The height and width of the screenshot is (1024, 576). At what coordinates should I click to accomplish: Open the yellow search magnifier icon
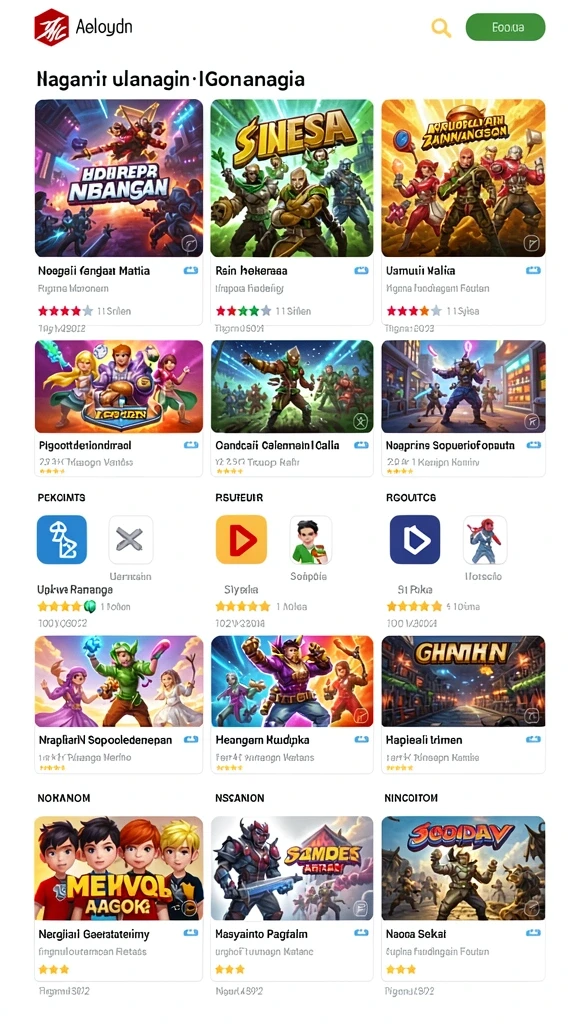point(441,28)
